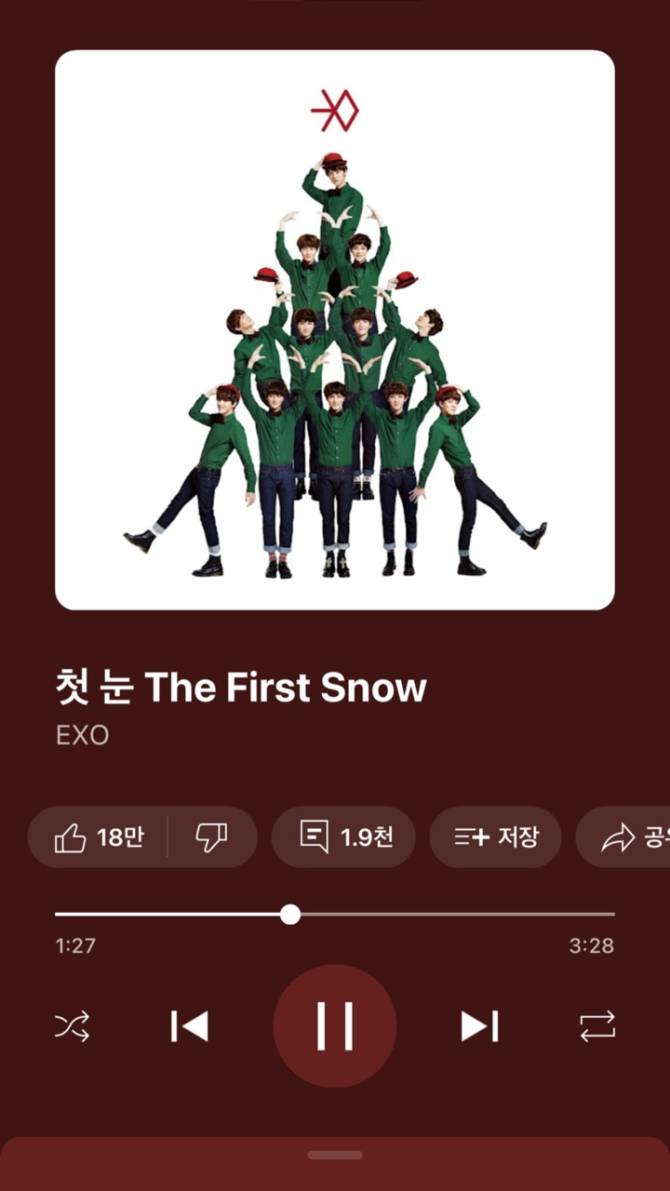
Task: Toggle repeat mode
Action: pos(598,1026)
